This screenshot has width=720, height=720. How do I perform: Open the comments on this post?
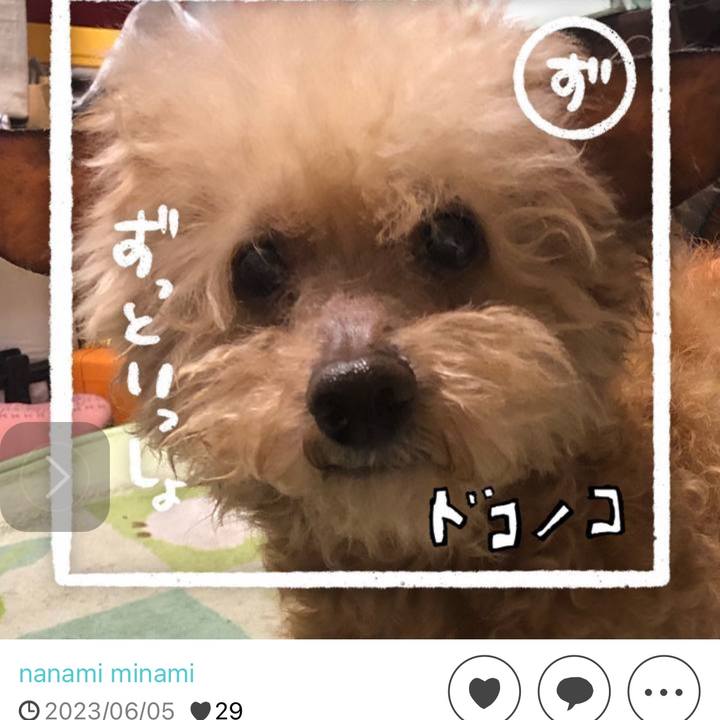[574, 692]
